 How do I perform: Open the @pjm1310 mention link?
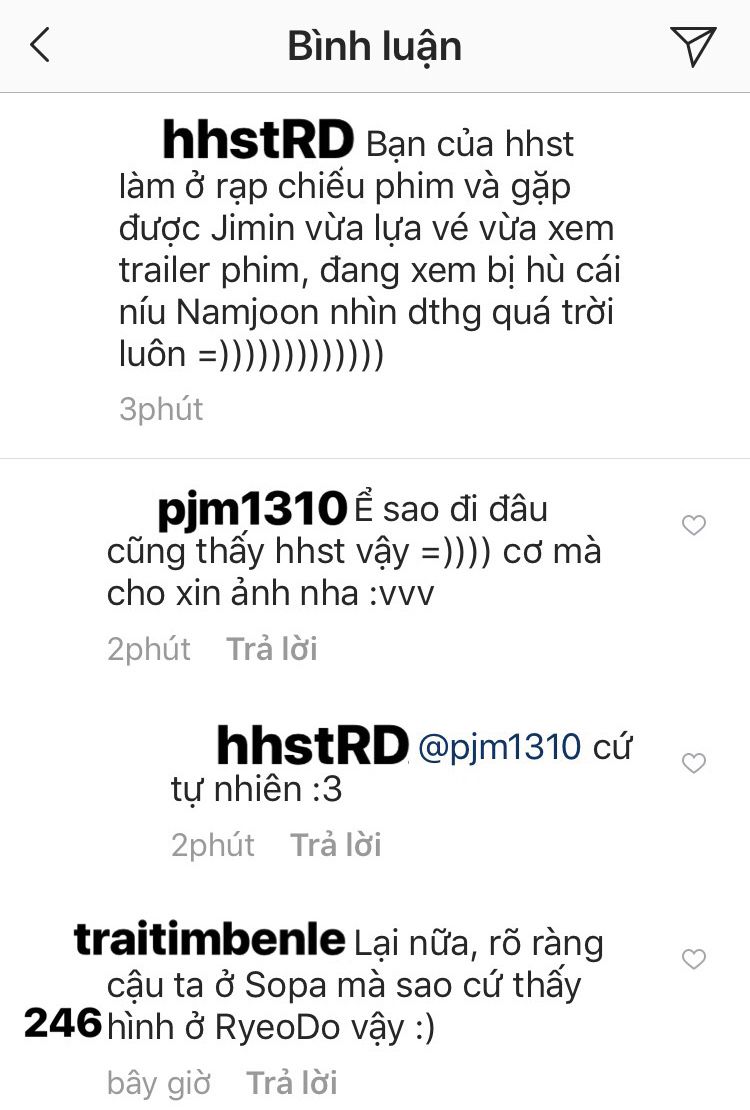click(x=499, y=748)
